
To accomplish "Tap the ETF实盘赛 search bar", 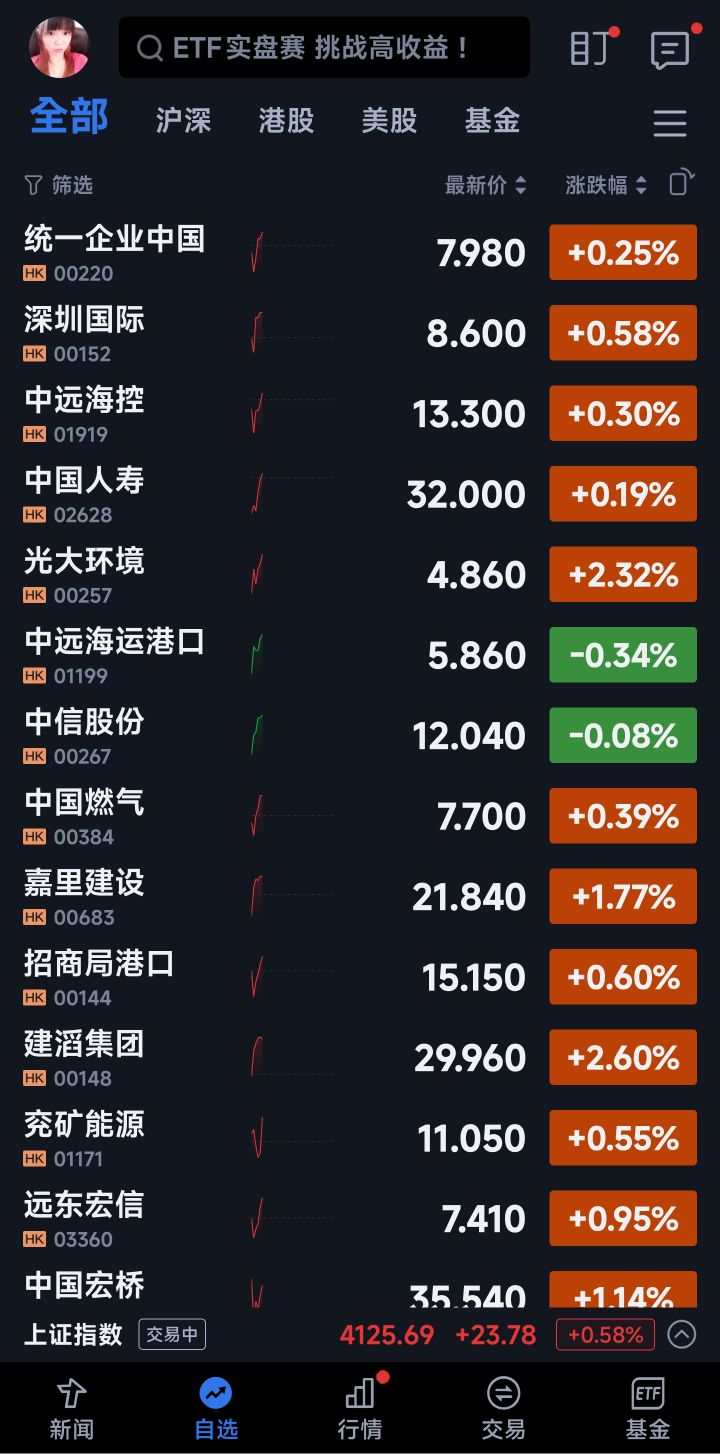I will tap(324, 47).
